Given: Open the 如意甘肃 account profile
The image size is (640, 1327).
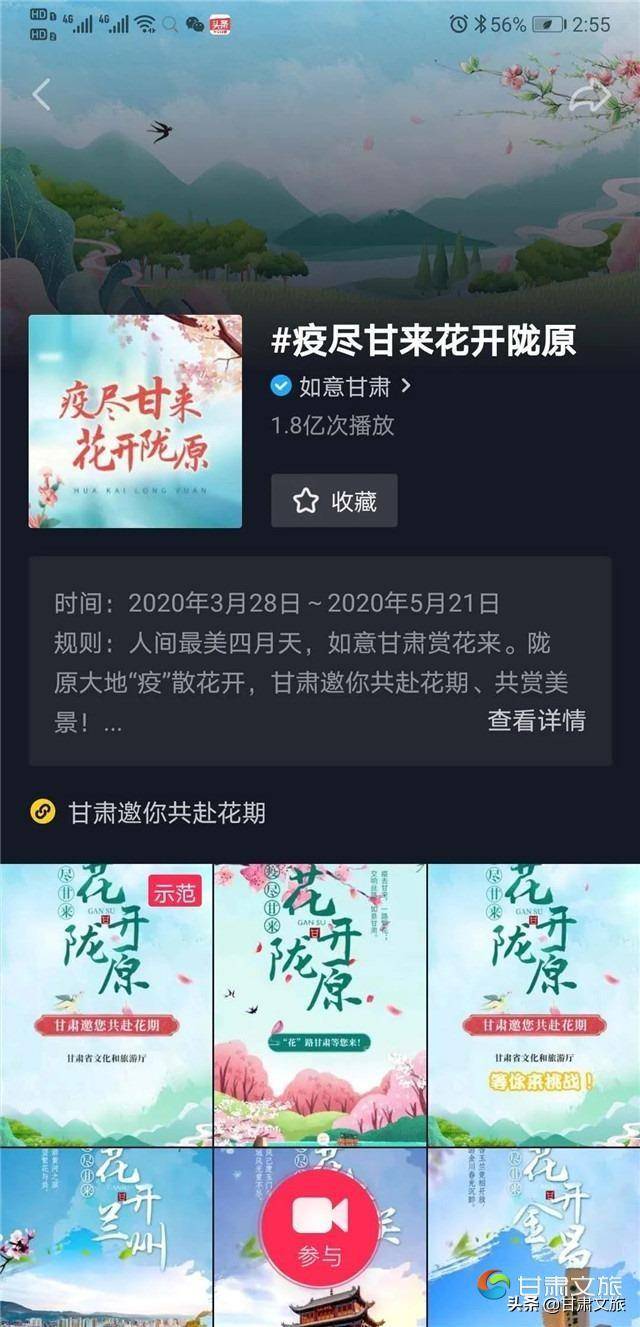Looking at the screenshot, I should (x=342, y=386).
